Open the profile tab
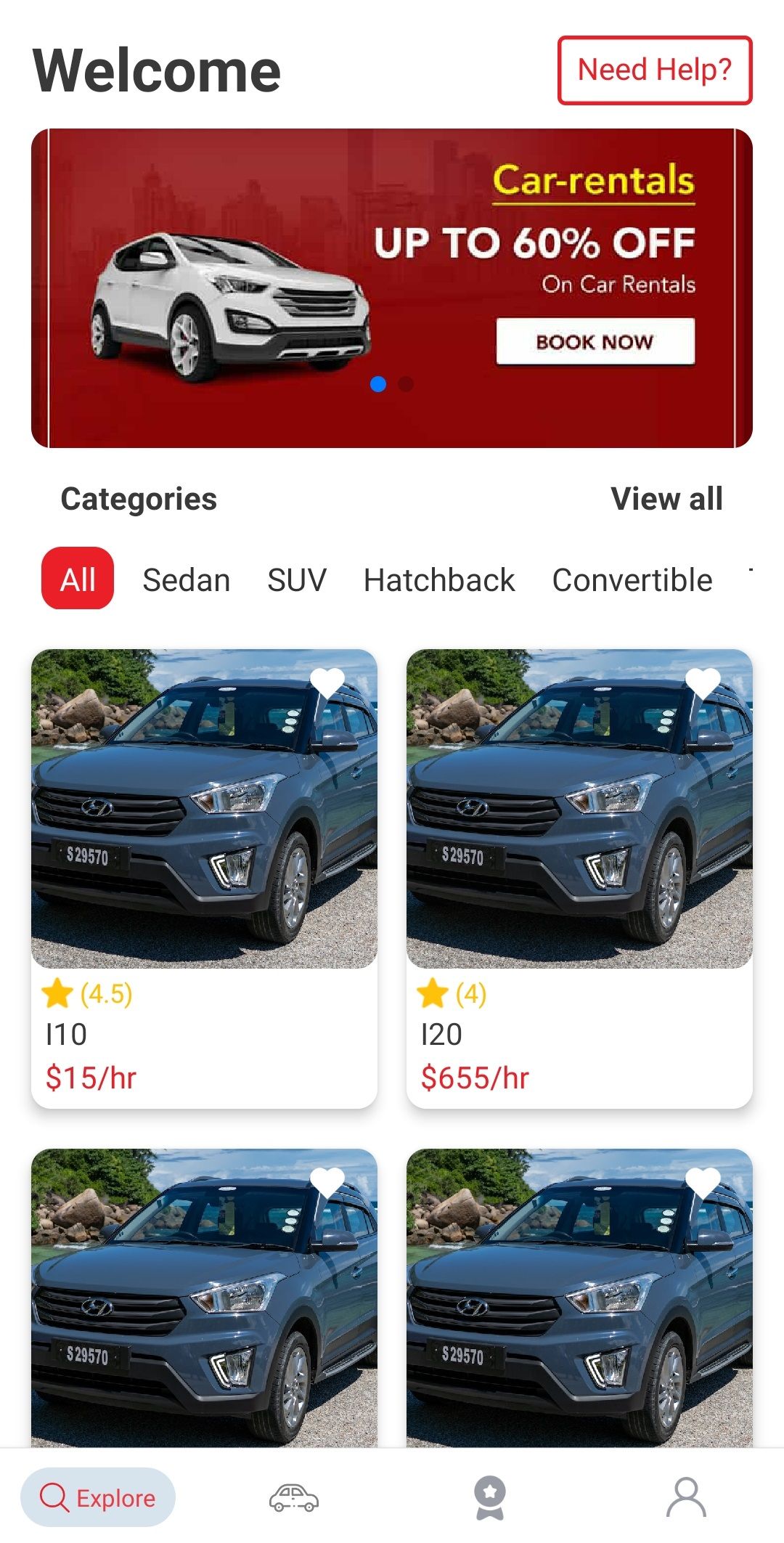 click(x=686, y=1497)
